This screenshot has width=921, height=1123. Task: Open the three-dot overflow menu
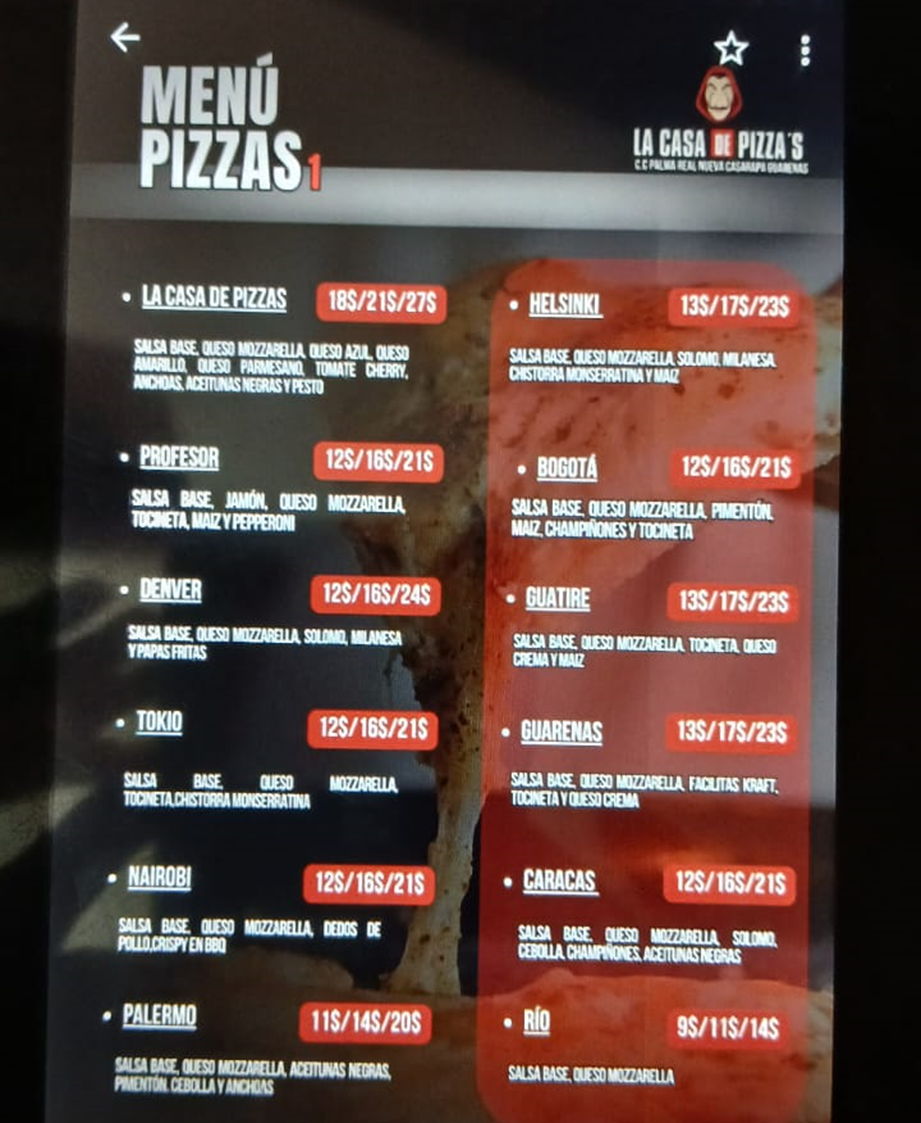click(805, 50)
